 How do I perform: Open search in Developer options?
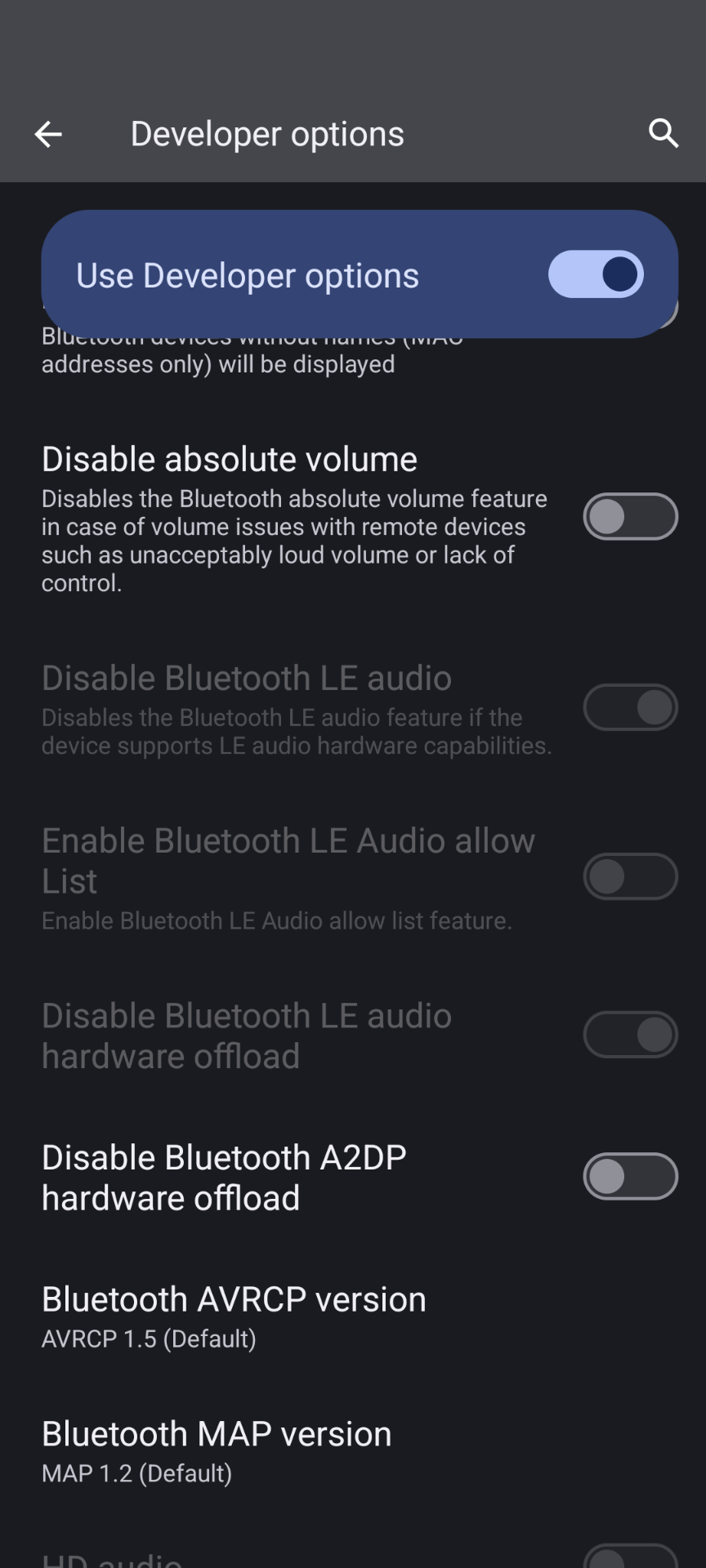[664, 133]
